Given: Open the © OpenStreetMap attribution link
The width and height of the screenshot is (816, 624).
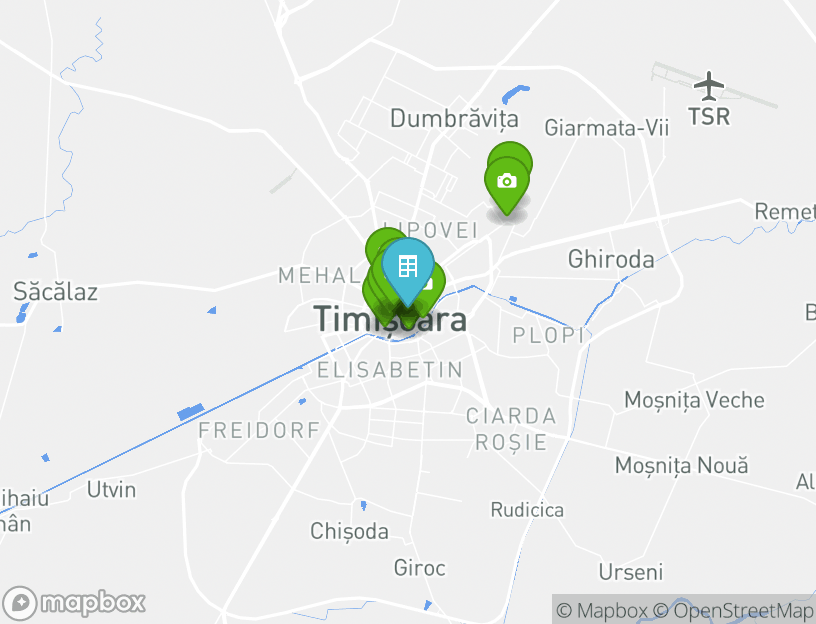Looking at the screenshot, I should (x=733, y=610).
